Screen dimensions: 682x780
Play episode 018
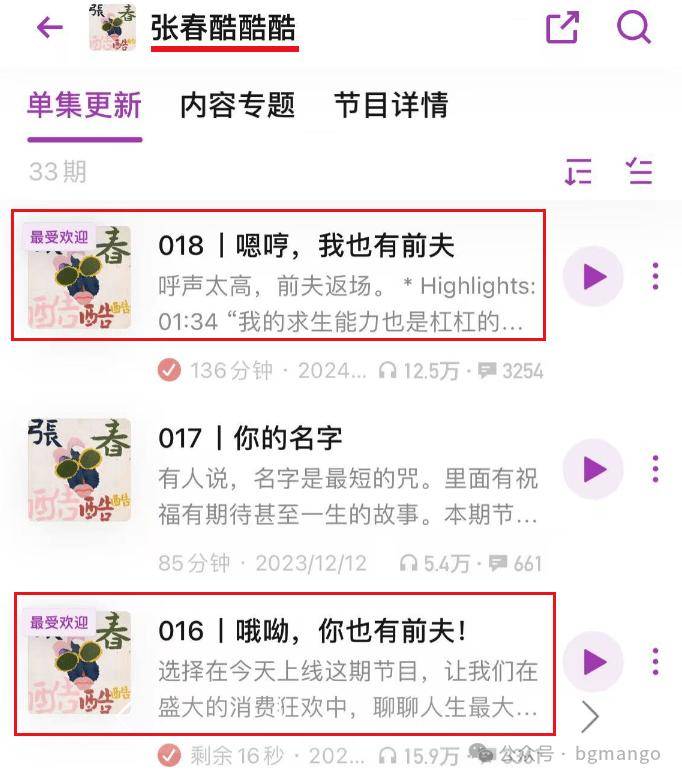click(x=594, y=276)
